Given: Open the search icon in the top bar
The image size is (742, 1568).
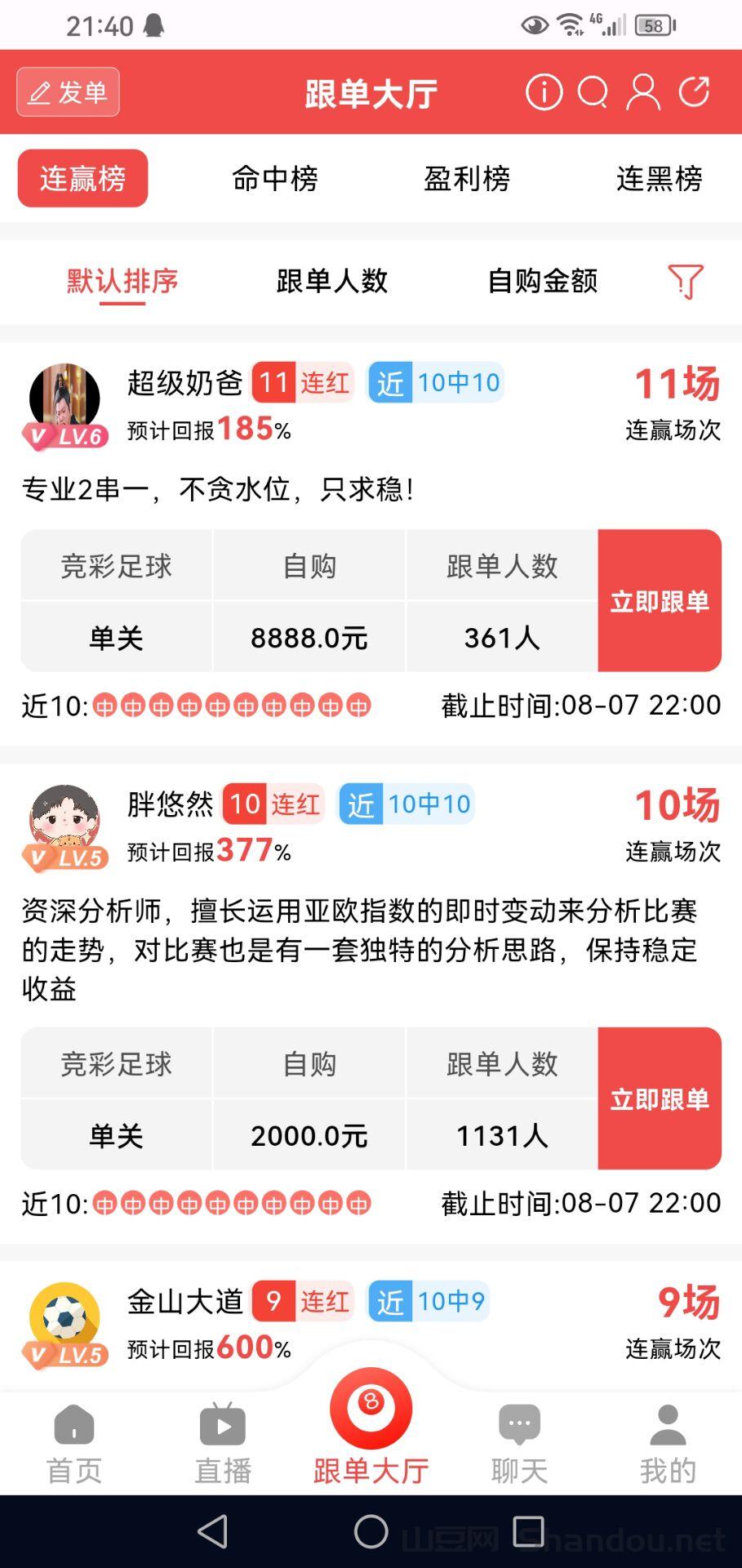Looking at the screenshot, I should click(593, 92).
